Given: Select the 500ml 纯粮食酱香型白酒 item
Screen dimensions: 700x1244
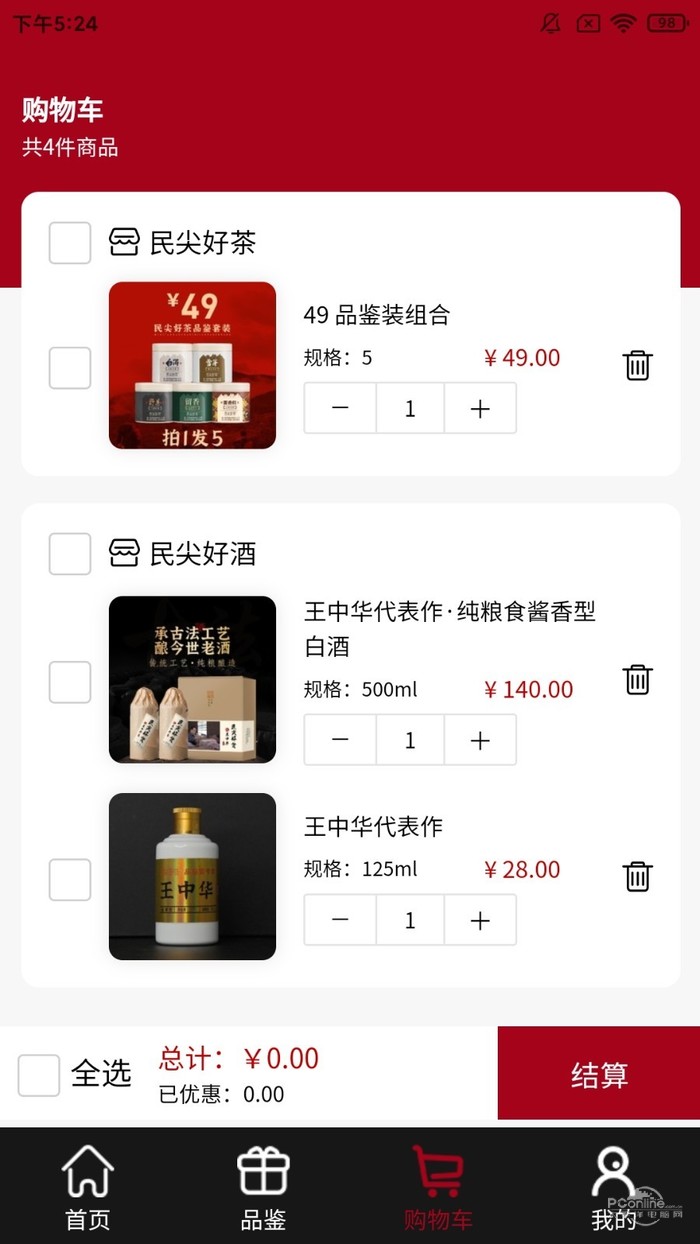Looking at the screenshot, I should (70, 682).
